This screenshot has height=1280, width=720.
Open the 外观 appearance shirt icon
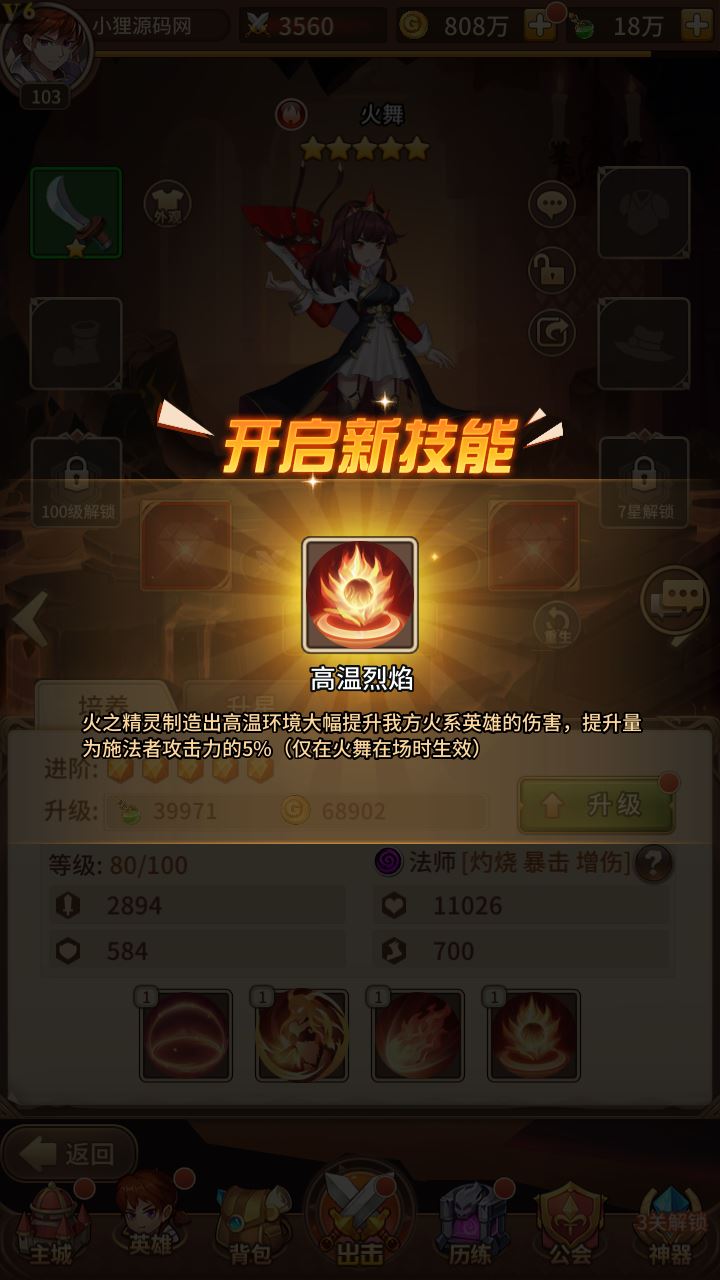click(x=167, y=205)
